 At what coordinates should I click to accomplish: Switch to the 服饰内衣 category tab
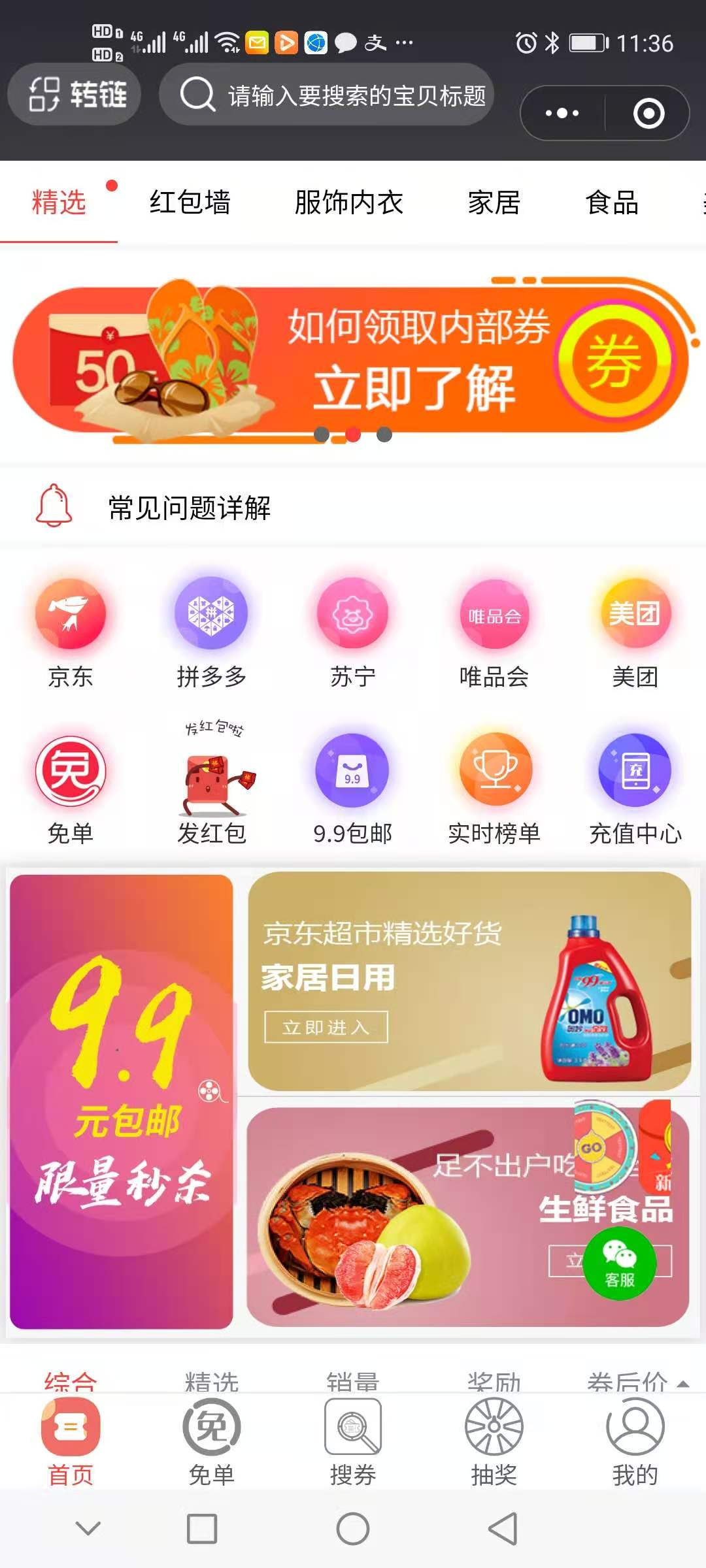[348, 203]
